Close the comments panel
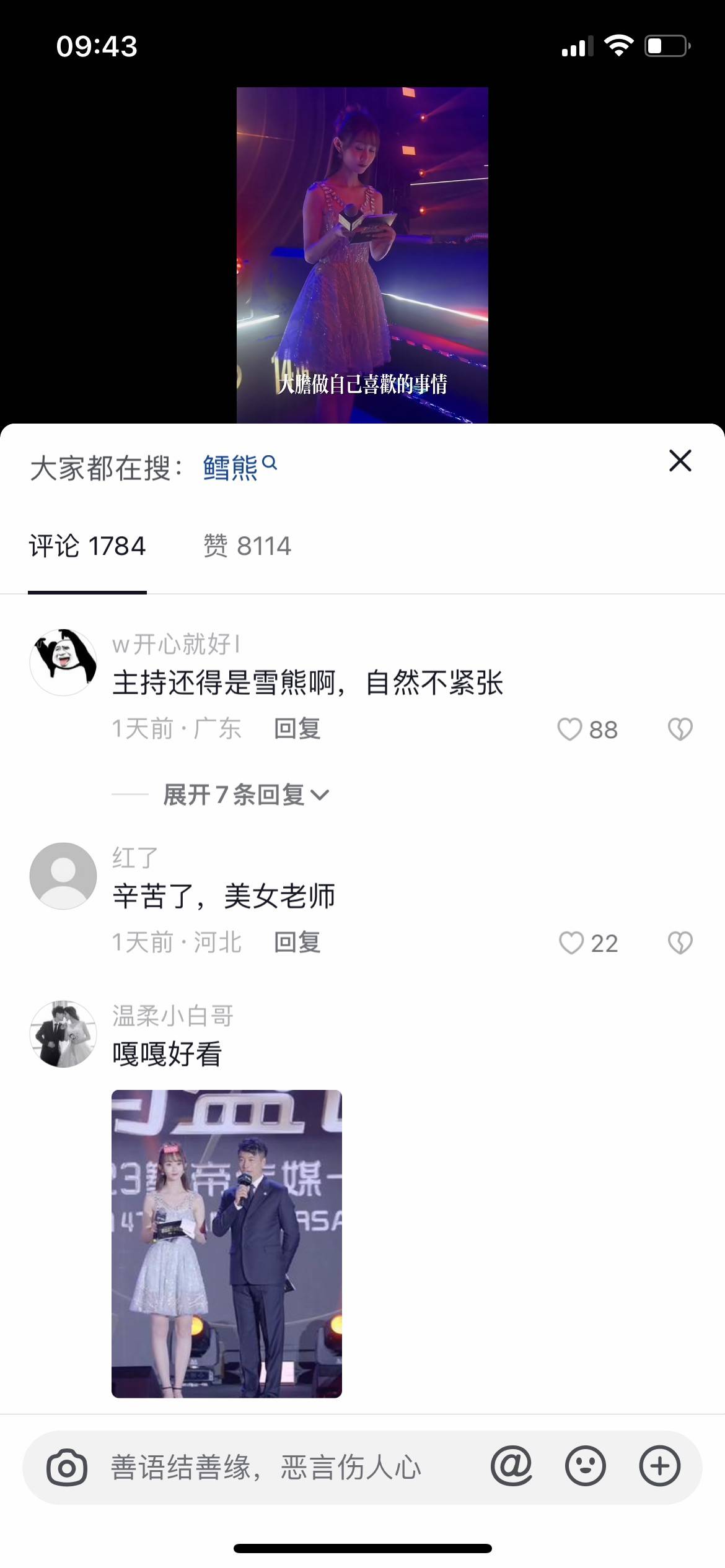This screenshot has width=725, height=1568. [x=680, y=461]
